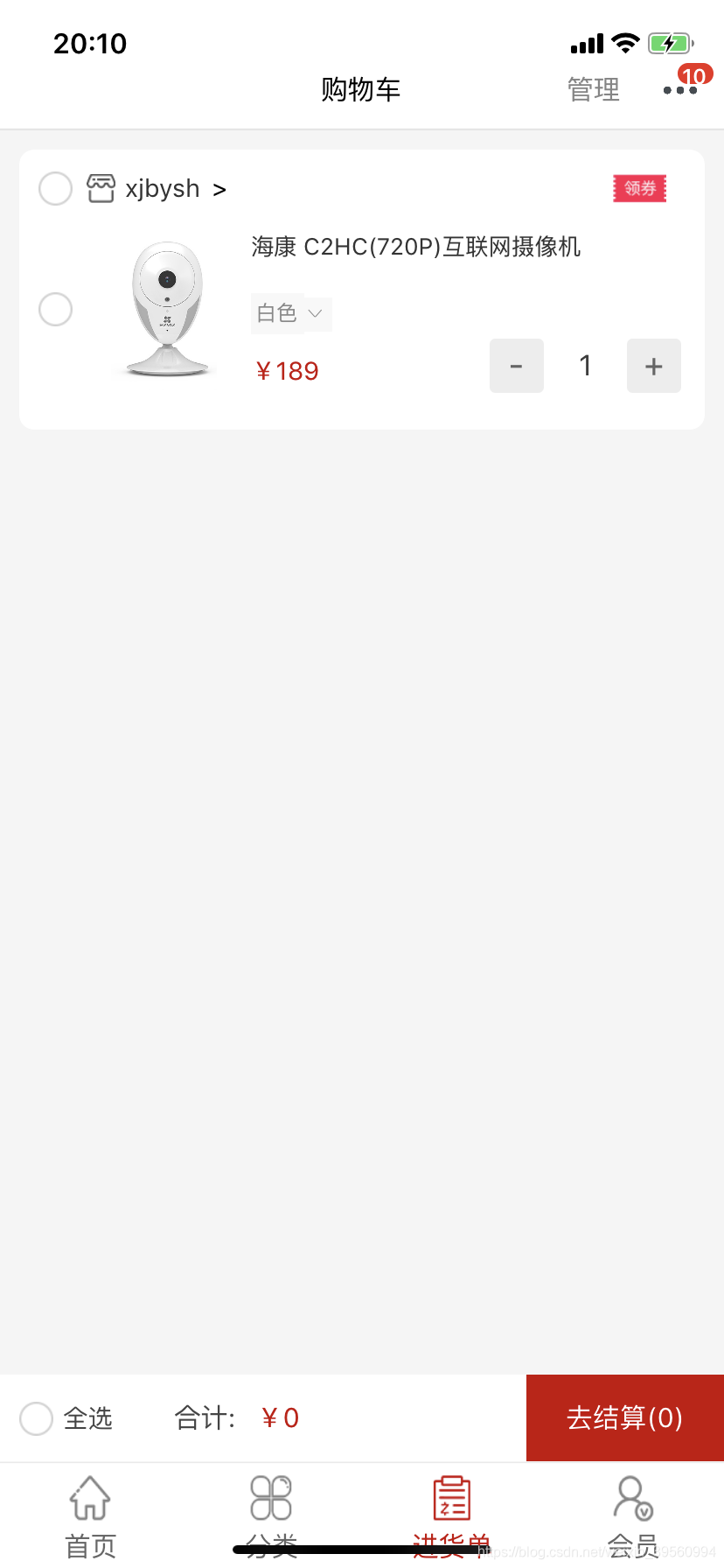Switch to the 首页 home tab
Image resolution: width=724 pixels, height=1568 pixels.
(90, 1517)
